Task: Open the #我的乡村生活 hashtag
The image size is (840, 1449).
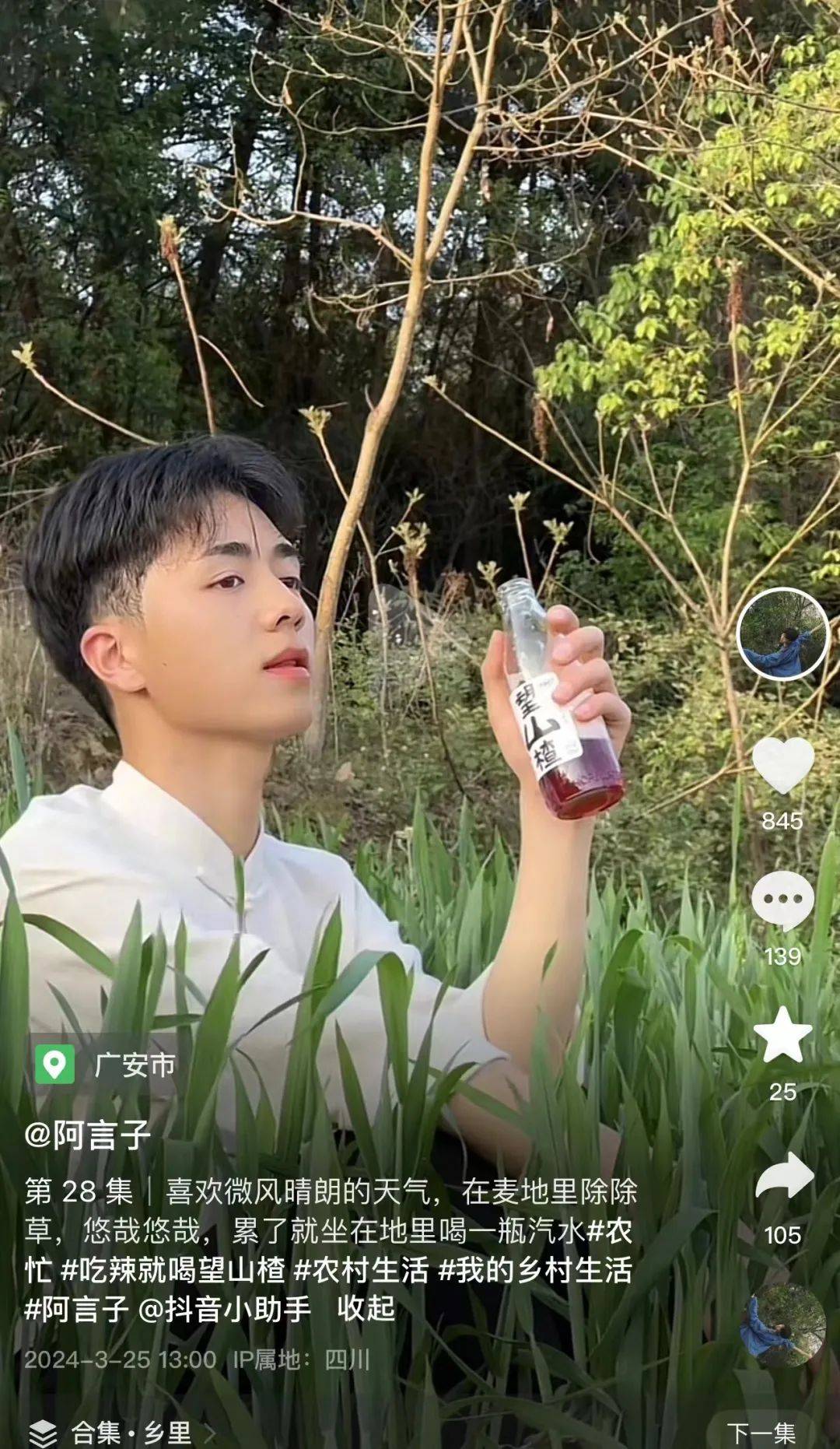Action: click(x=535, y=1271)
